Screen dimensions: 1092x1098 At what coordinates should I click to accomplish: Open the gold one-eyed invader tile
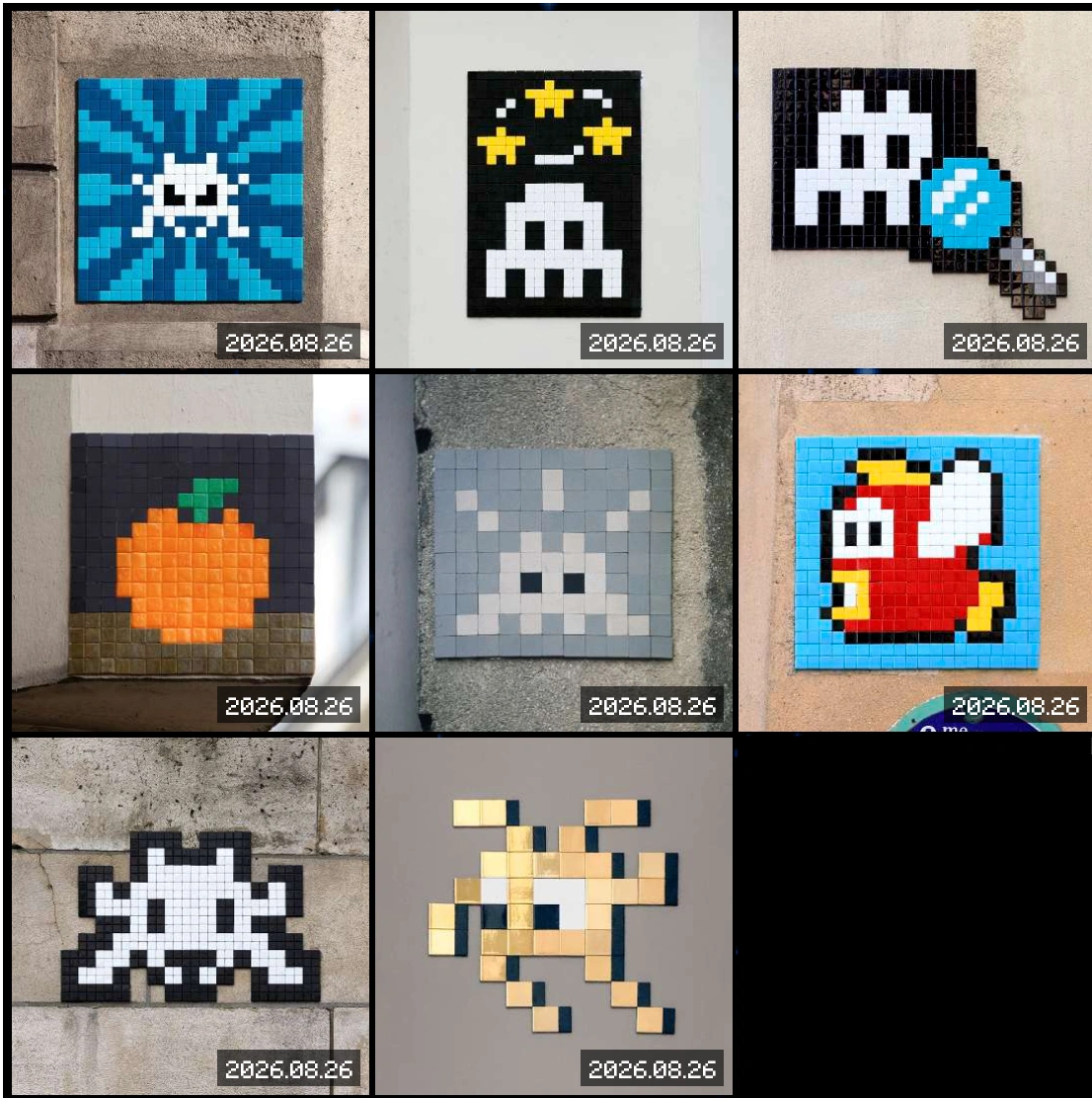pos(554,916)
